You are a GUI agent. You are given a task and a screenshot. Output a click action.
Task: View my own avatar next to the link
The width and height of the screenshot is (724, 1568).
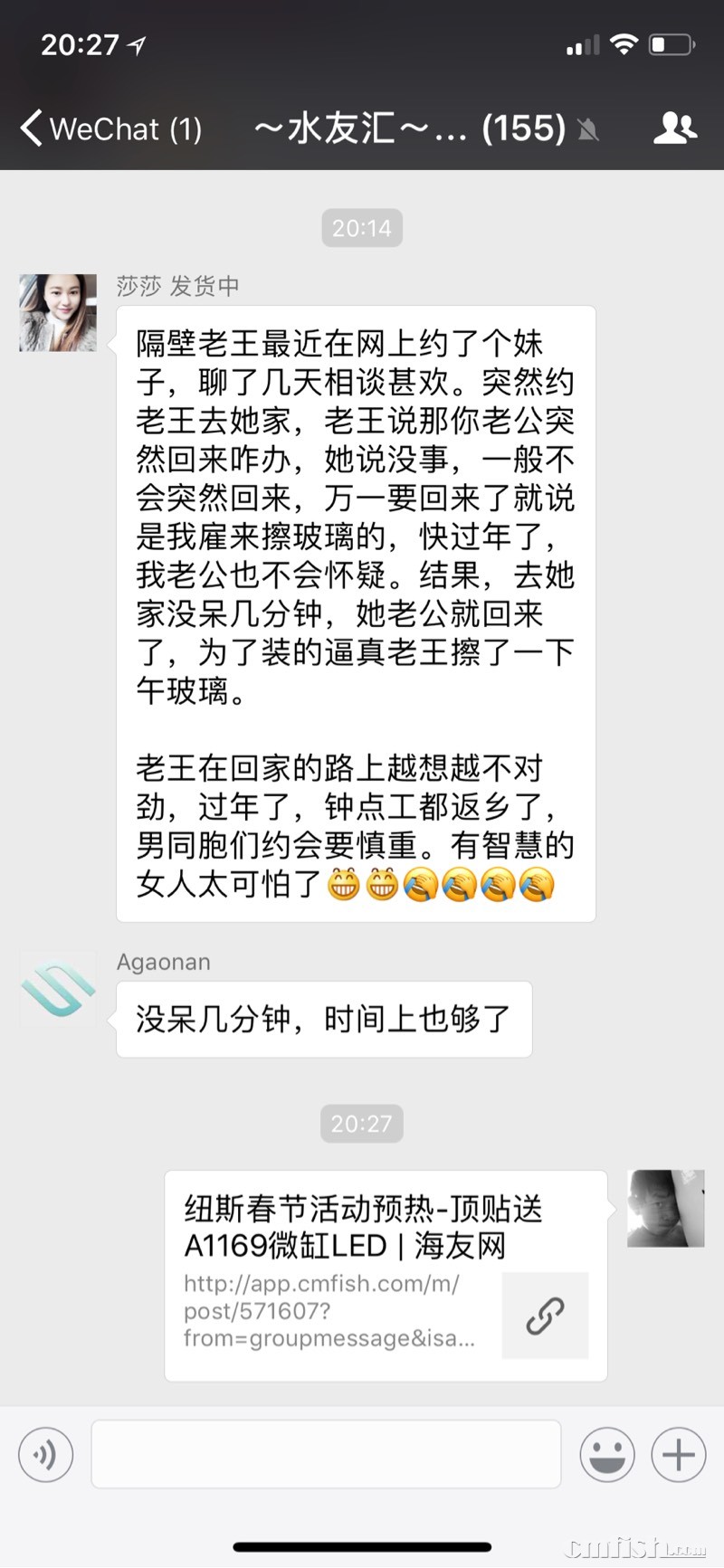[665, 1209]
